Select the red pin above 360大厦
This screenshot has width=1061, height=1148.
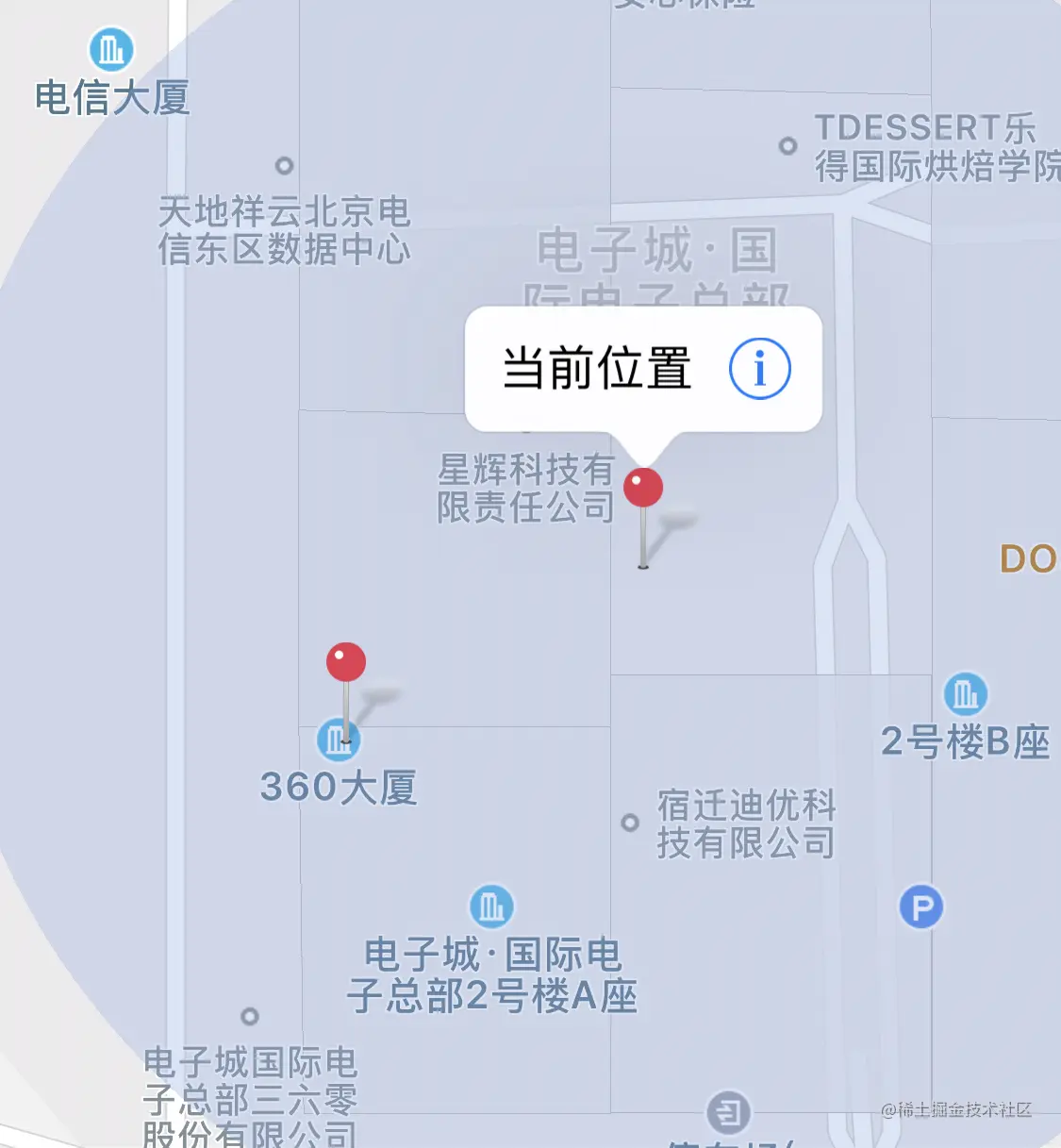(x=346, y=663)
